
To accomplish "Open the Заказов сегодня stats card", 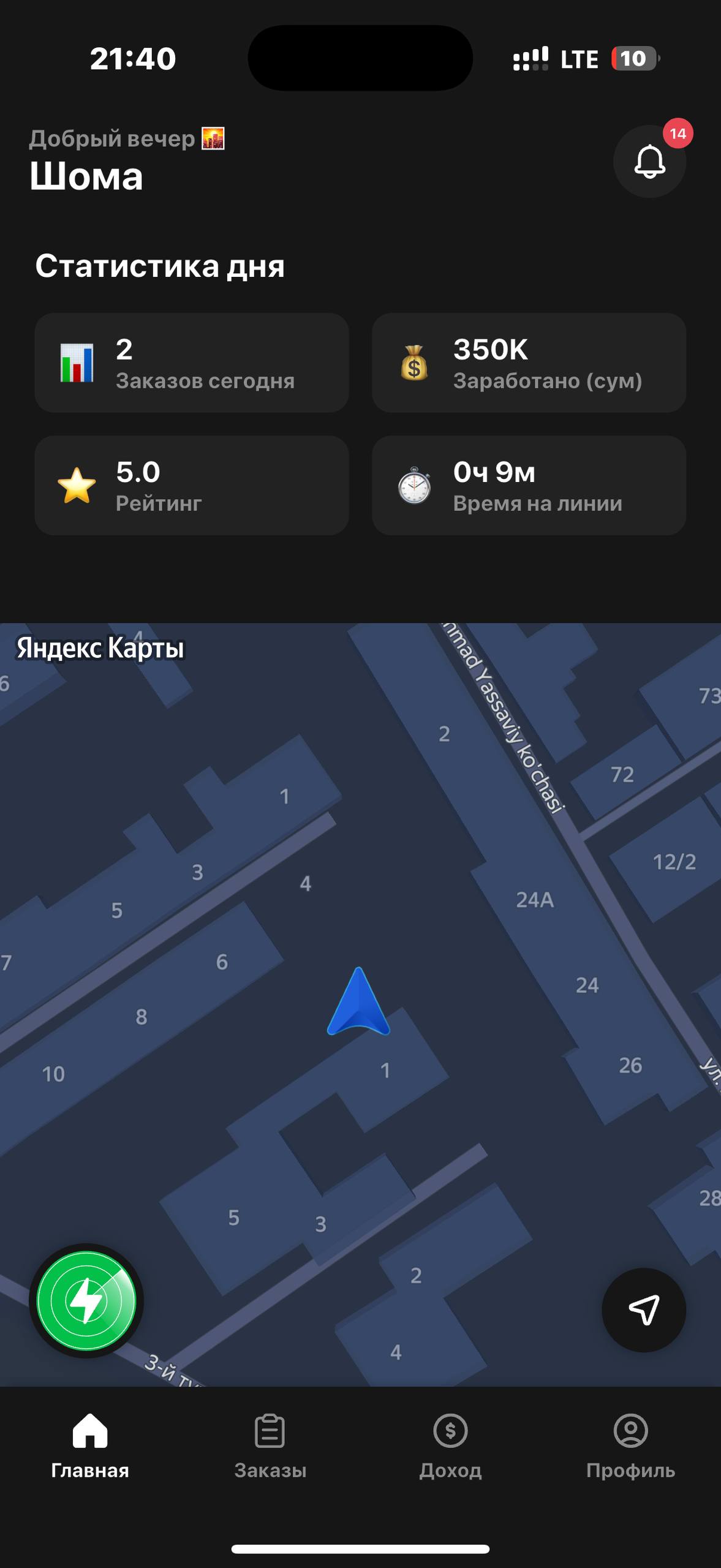I will (192, 363).
